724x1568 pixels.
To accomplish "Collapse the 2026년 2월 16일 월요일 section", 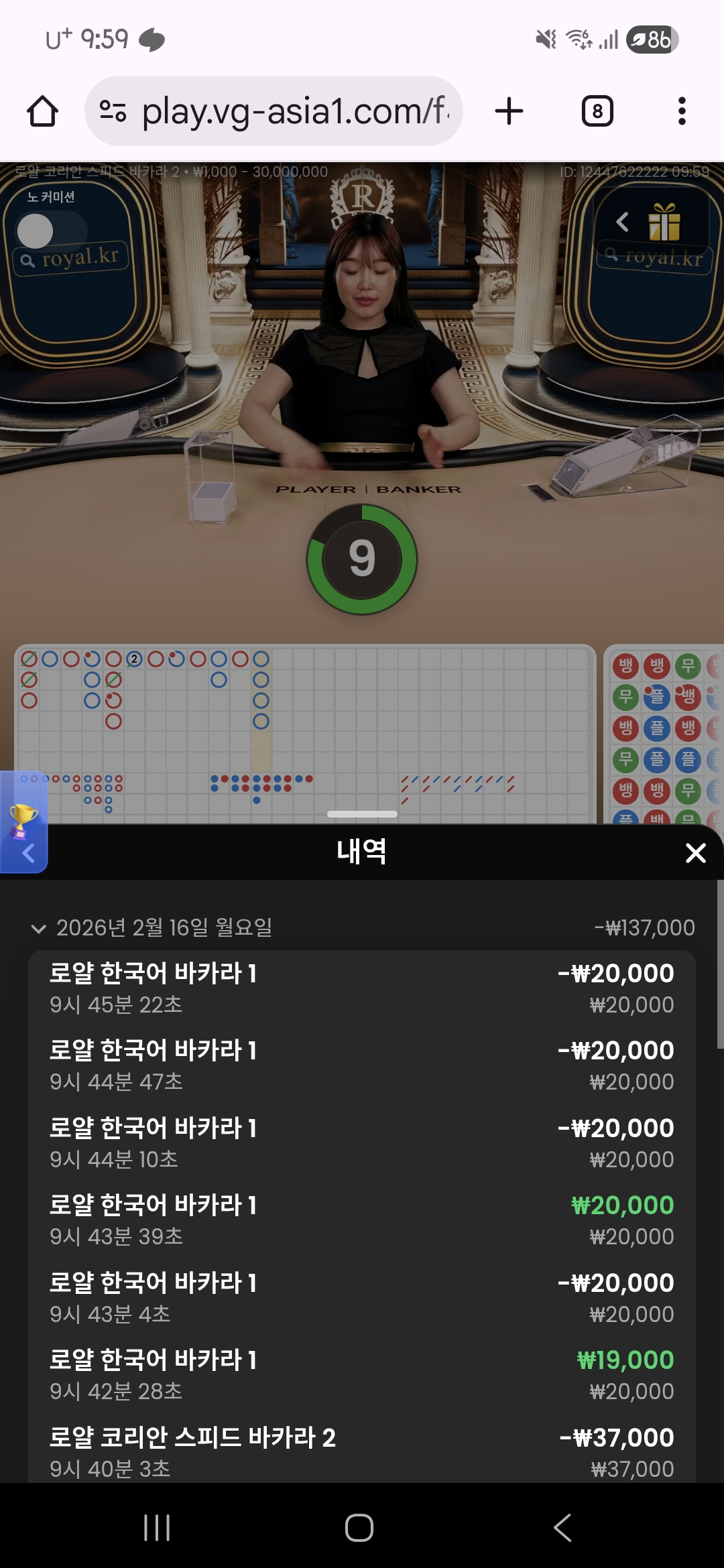I will 39,929.
